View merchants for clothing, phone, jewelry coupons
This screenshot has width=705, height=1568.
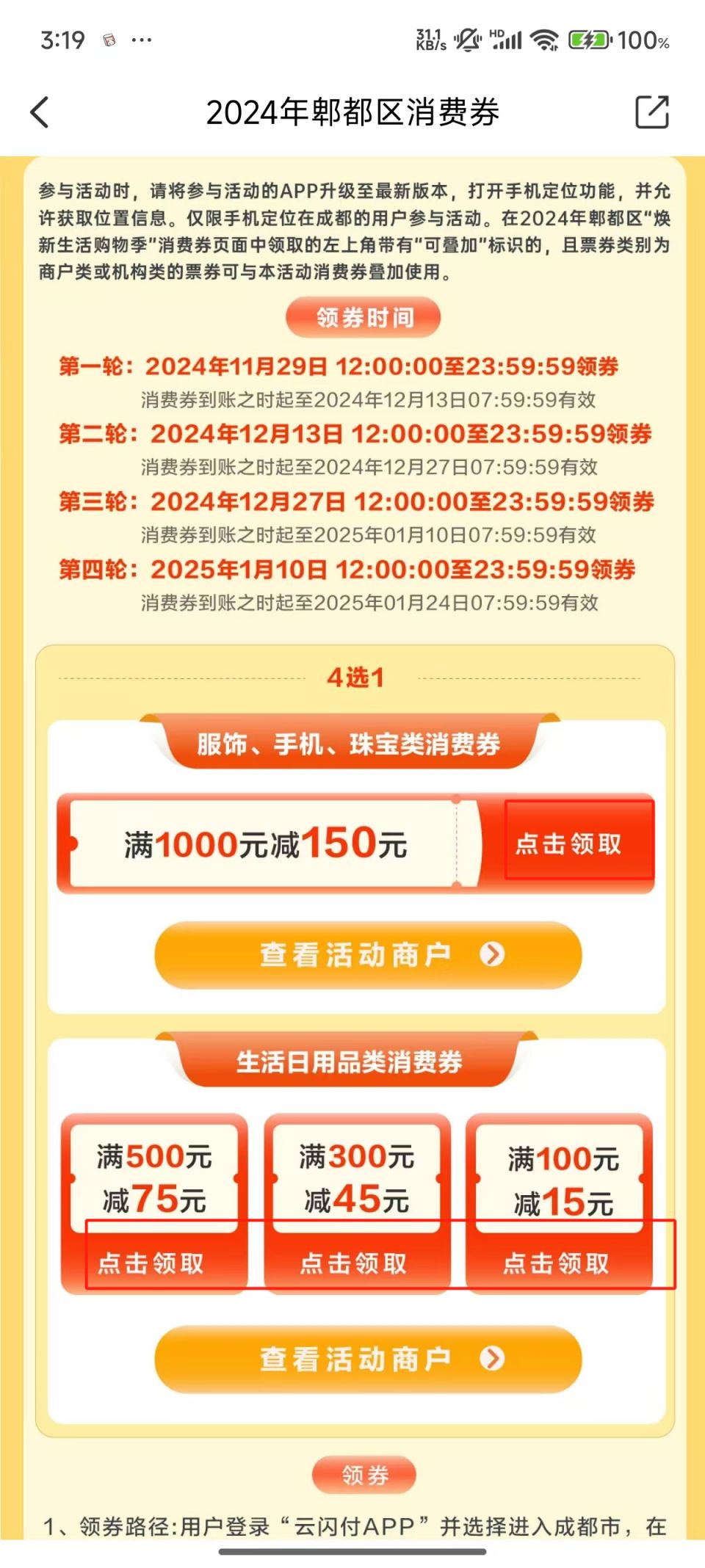tap(368, 954)
